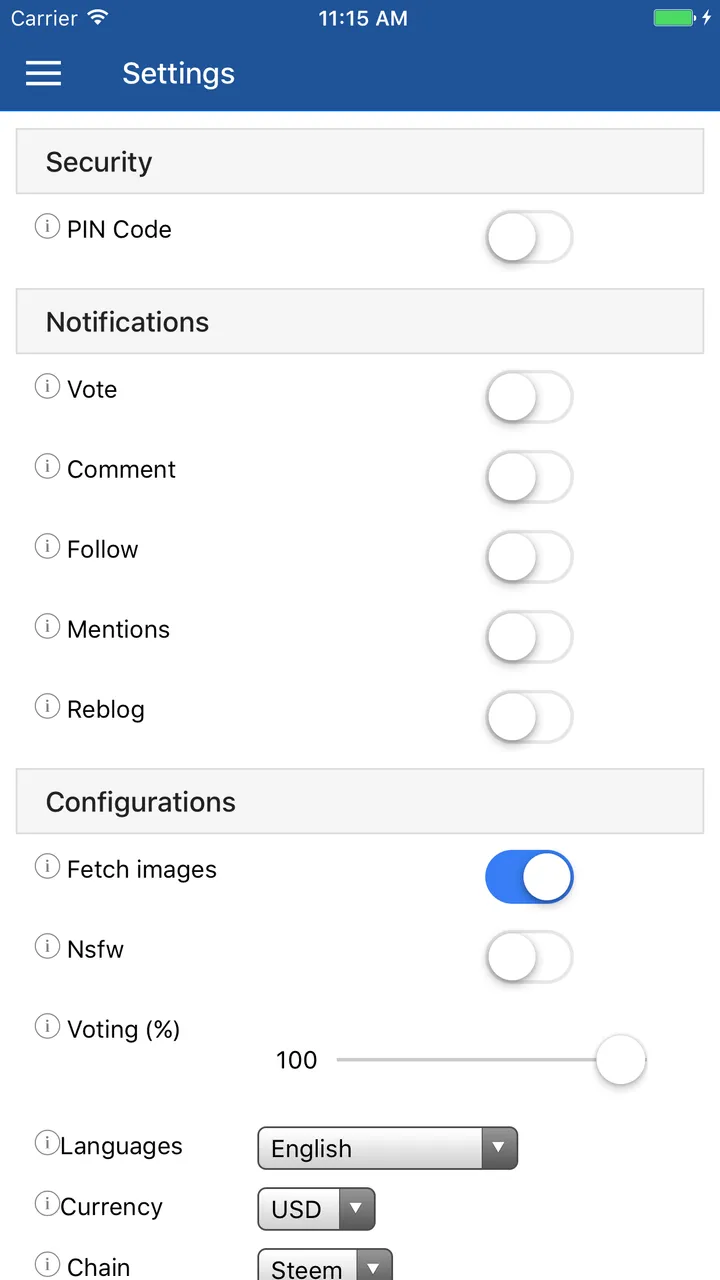This screenshot has height=1280, width=720.
Task: Open the hamburger drawer menu
Action: pos(43,73)
